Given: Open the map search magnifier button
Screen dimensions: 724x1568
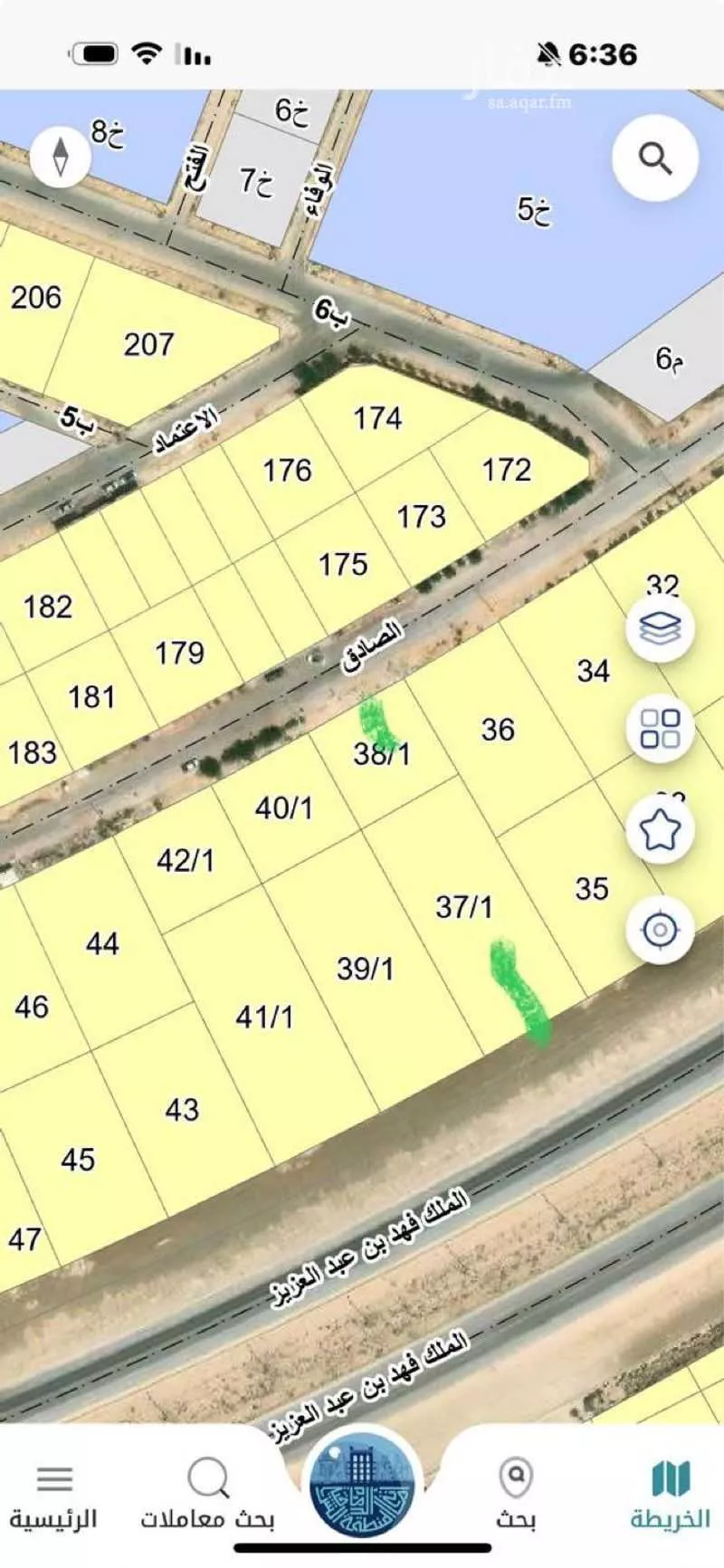Looking at the screenshot, I should (x=655, y=158).
